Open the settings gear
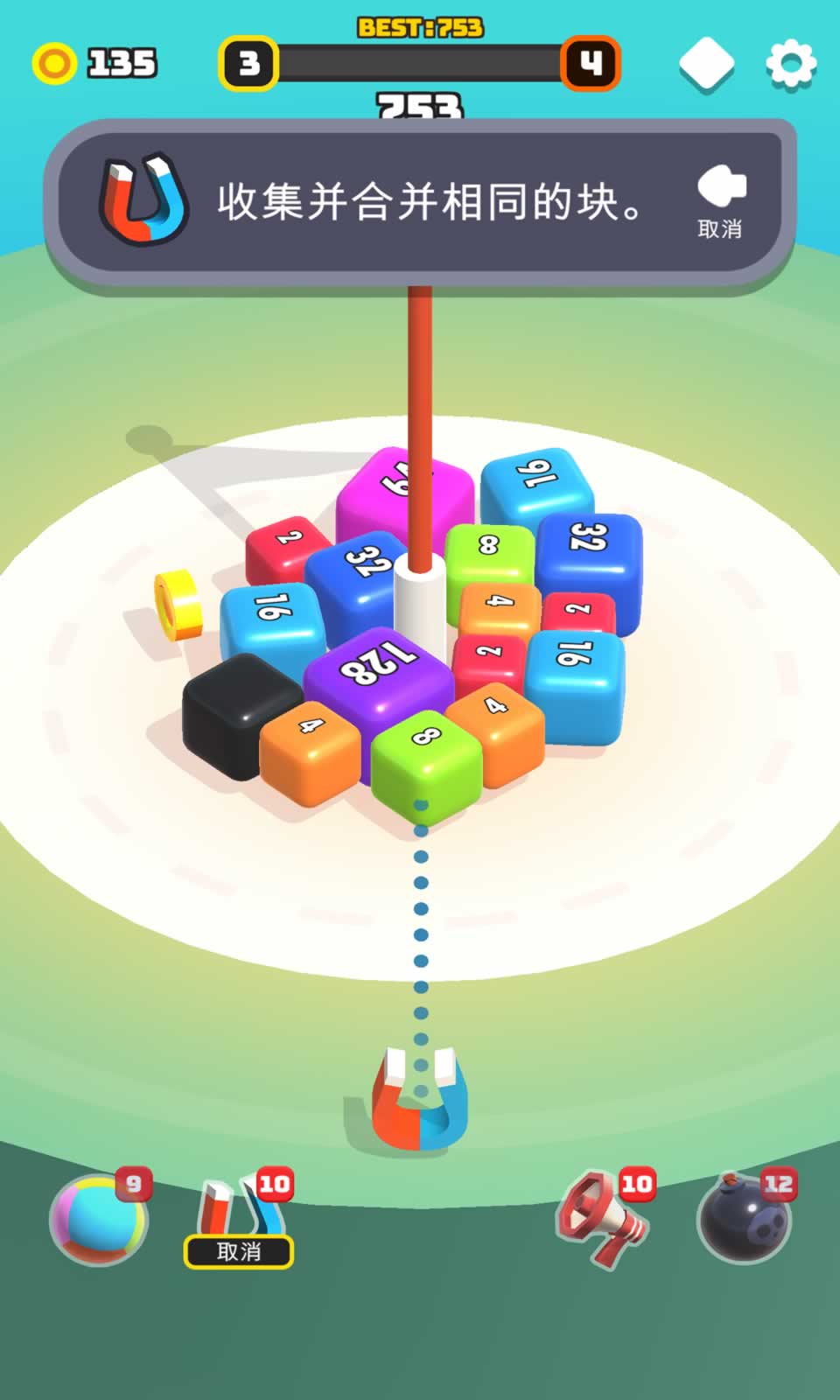Image resolution: width=840 pixels, height=1400 pixels. point(791,64)
